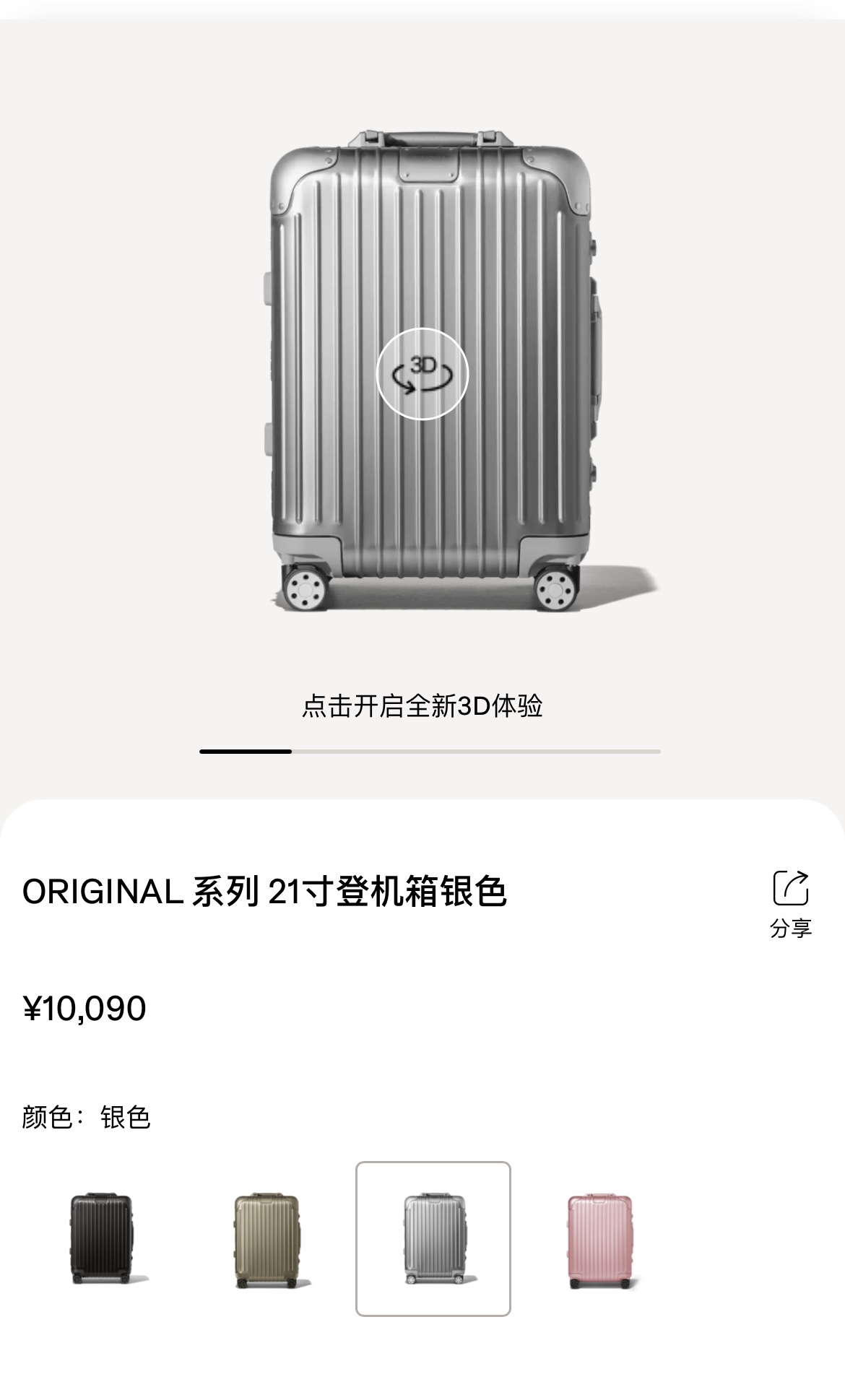This screenshot has height=1400, width=845.
Task: Select the black suitcase color
Action: point(102,1239)
